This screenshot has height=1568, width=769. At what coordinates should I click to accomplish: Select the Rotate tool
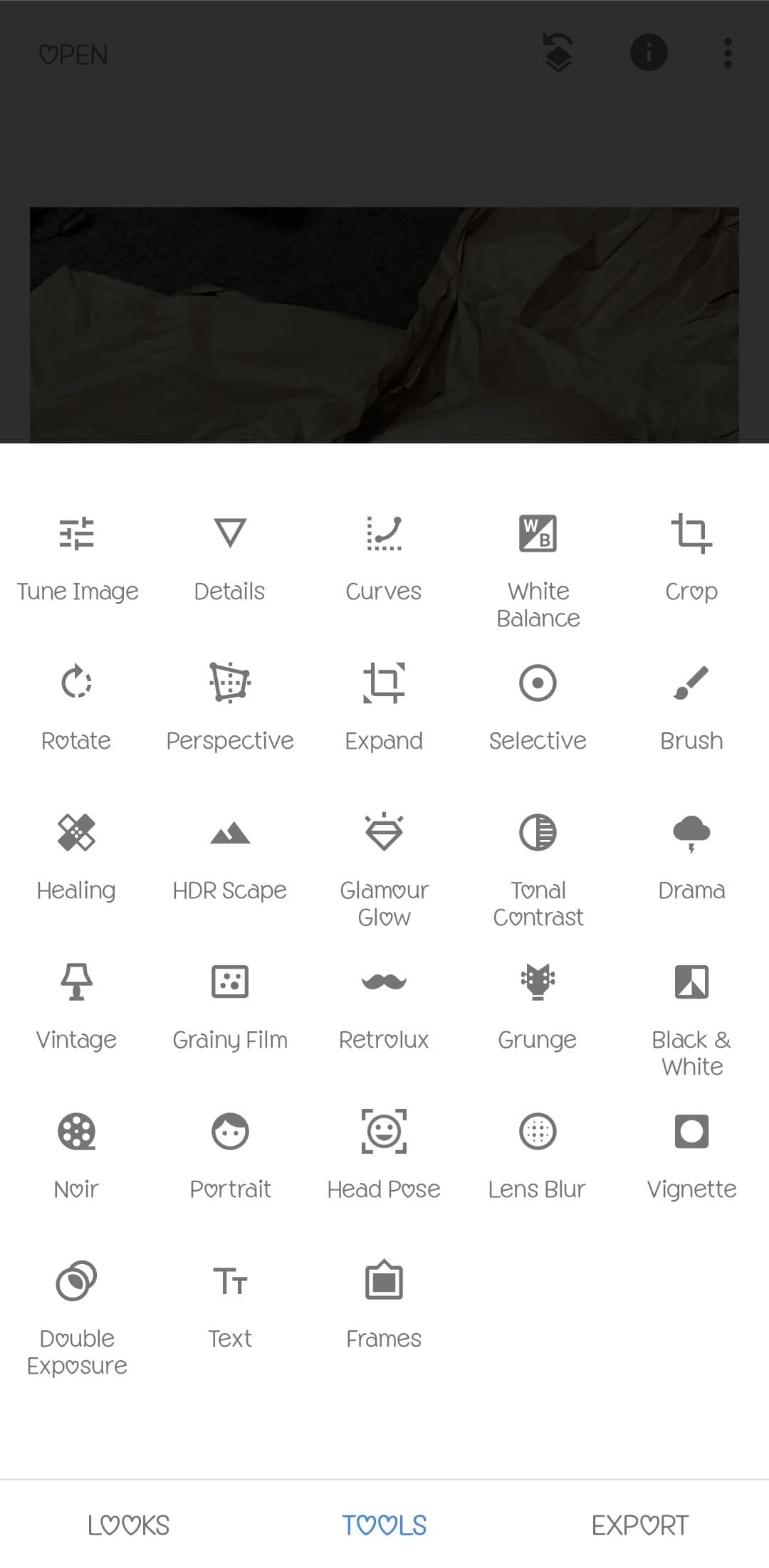pyautogui.click(x=77, y=705)
